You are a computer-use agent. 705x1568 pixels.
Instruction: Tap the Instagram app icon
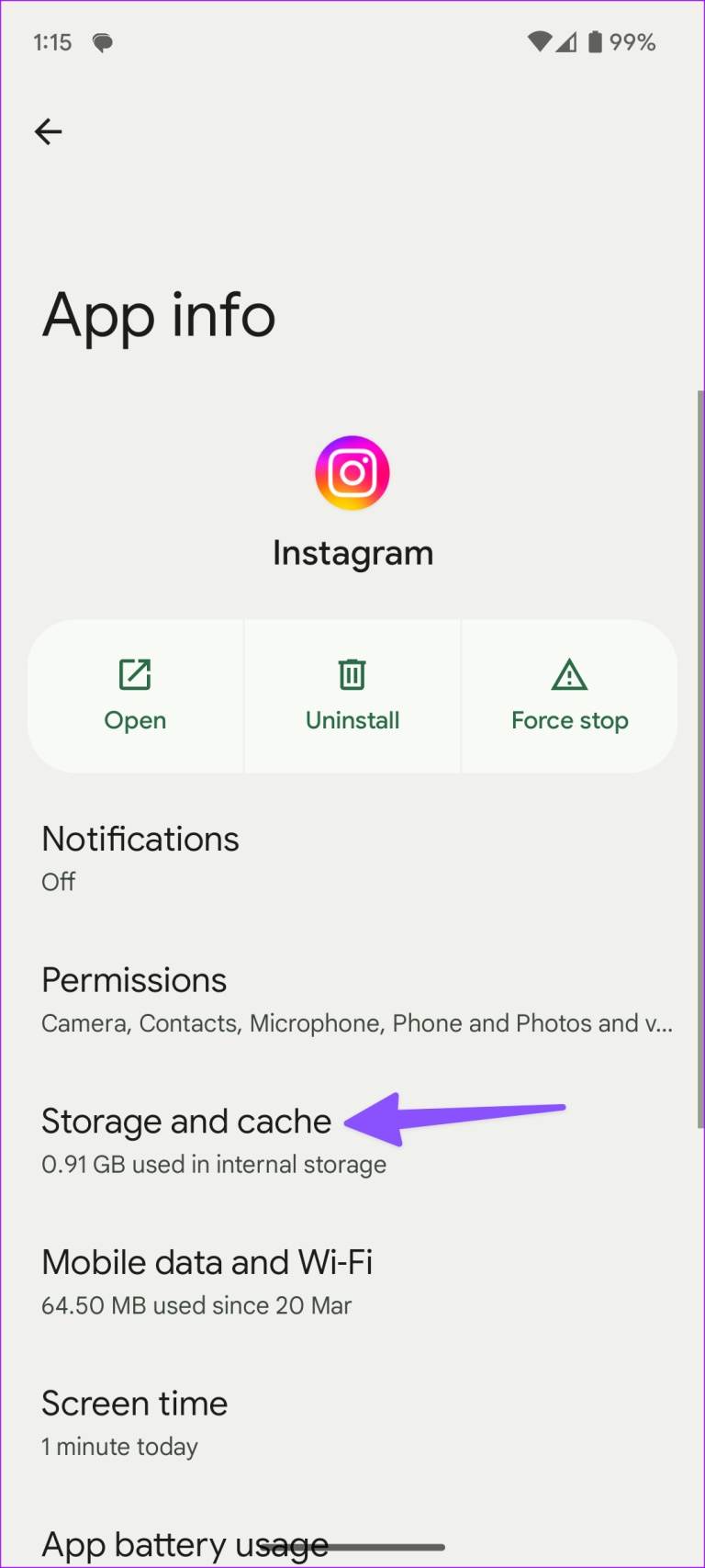pos(352,472)
